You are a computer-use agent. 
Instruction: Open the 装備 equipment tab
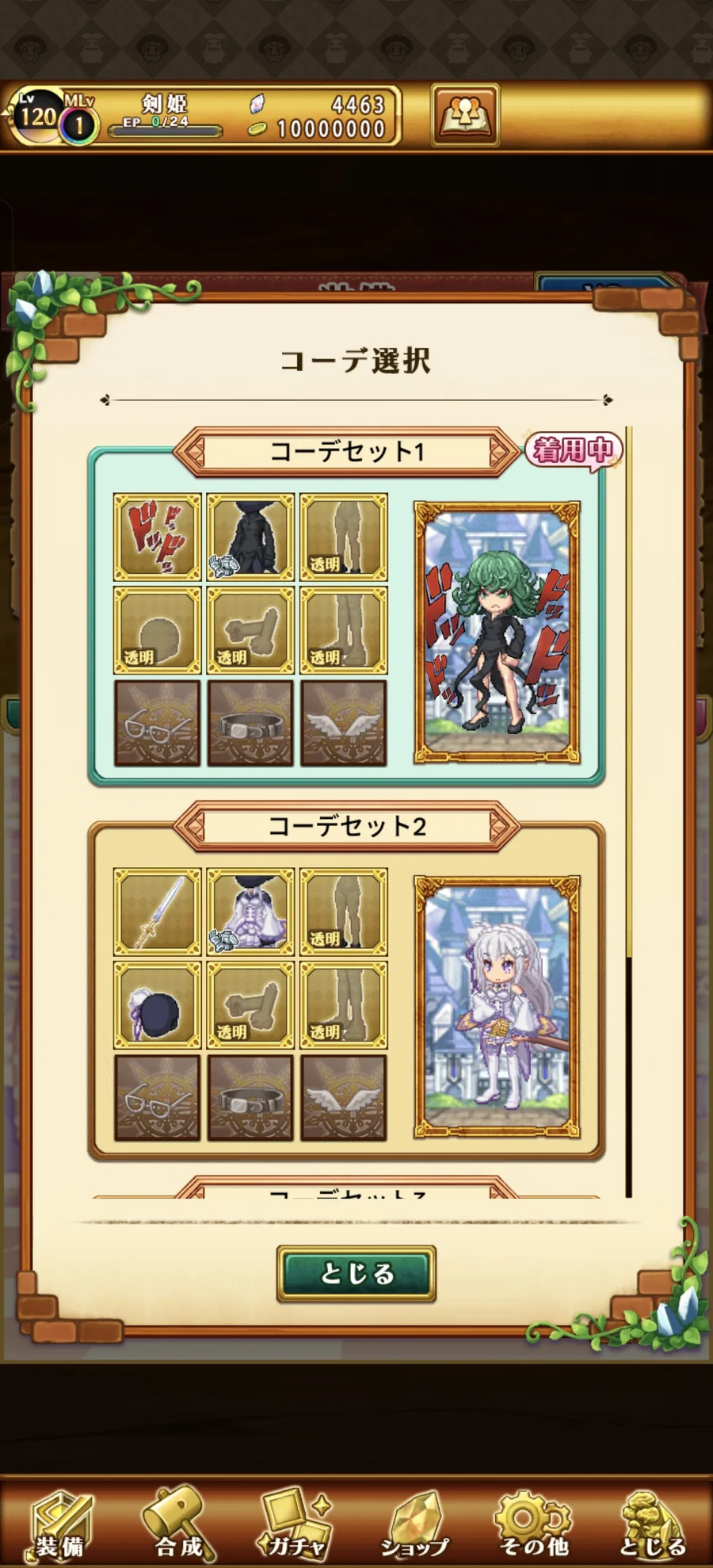click(x=59, y=1525)
